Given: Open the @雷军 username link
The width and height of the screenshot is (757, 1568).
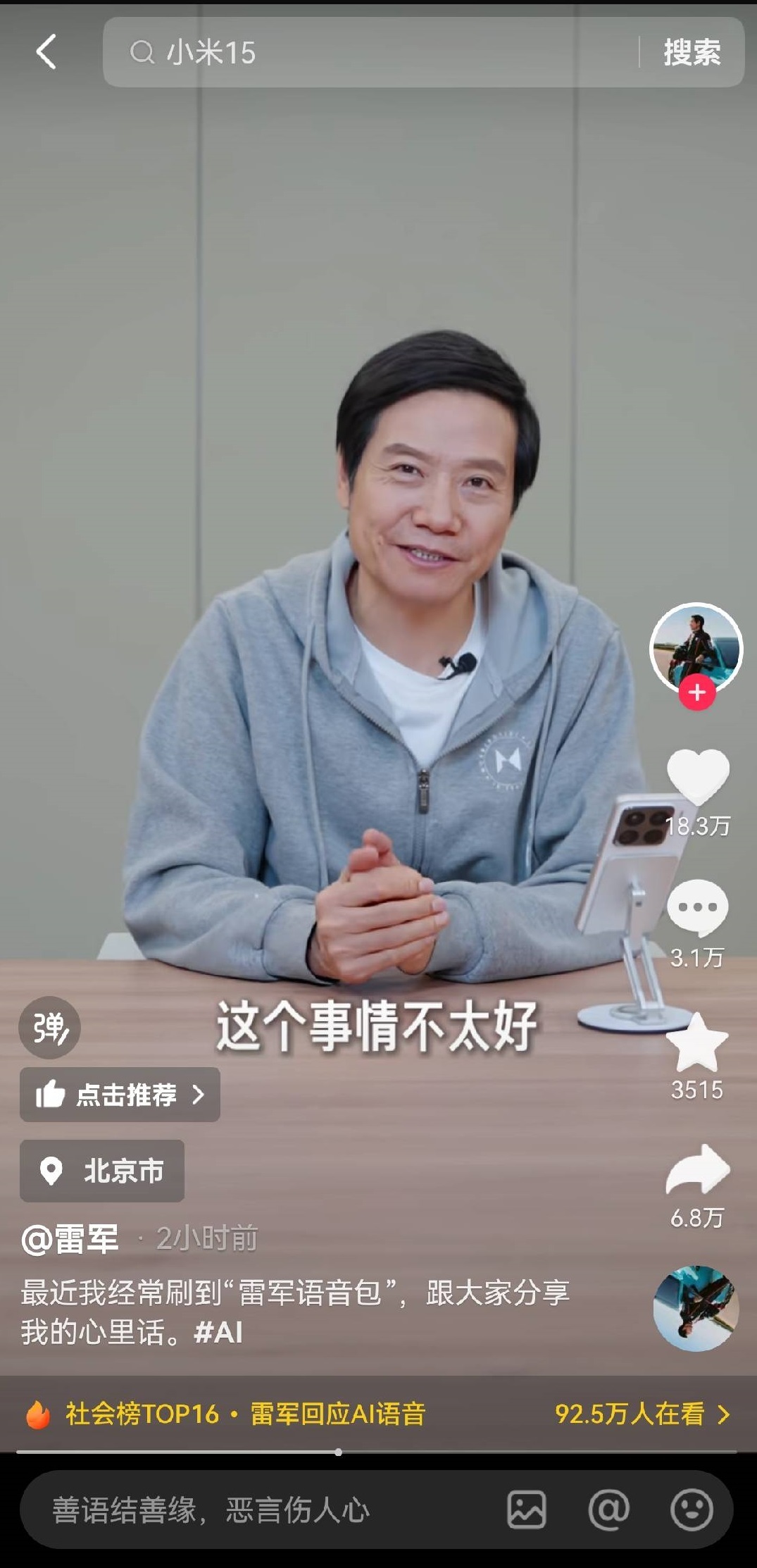Looking at the screenshot, I should pyautogui.click(x=70, y=1239).
